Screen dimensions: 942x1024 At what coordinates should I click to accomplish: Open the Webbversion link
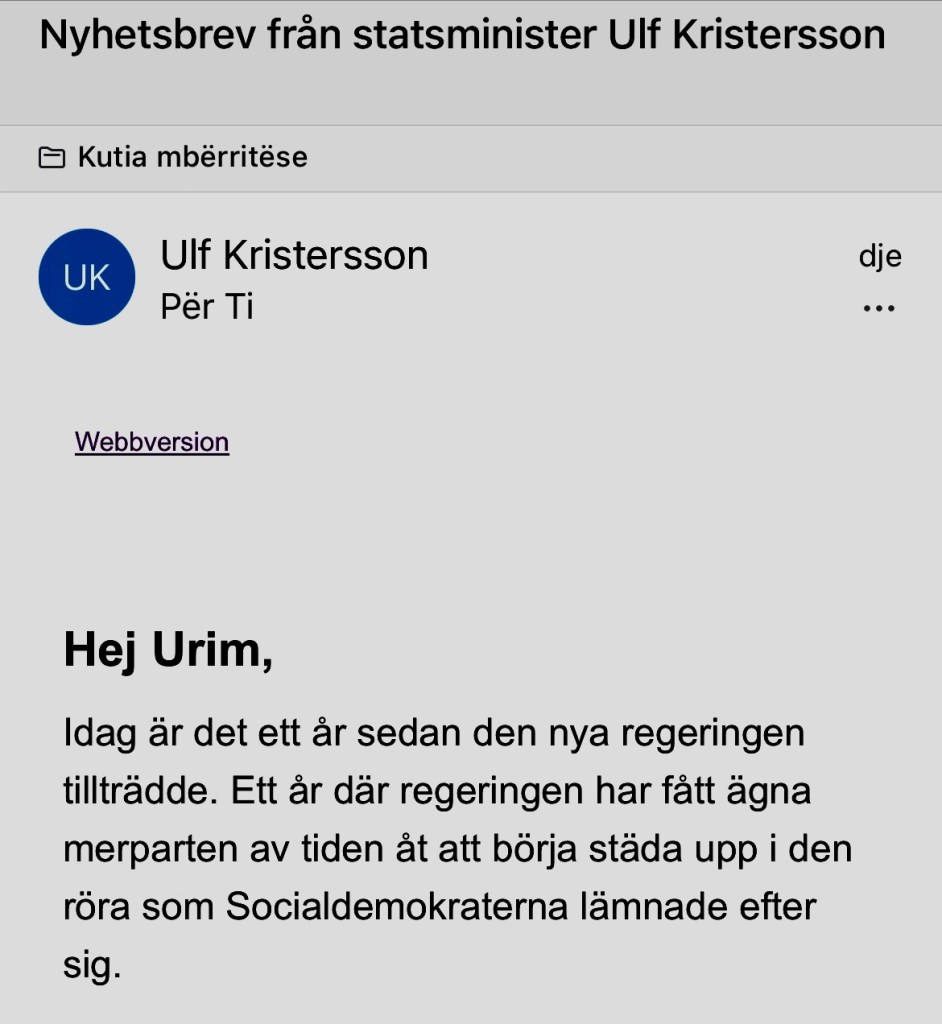tap(152, 442)
